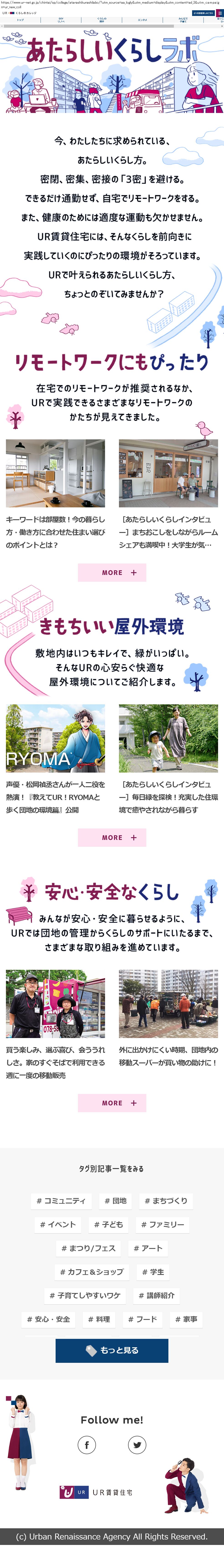
Task: Open the UR賃貸住宅 link
Action: point(96,1492)
